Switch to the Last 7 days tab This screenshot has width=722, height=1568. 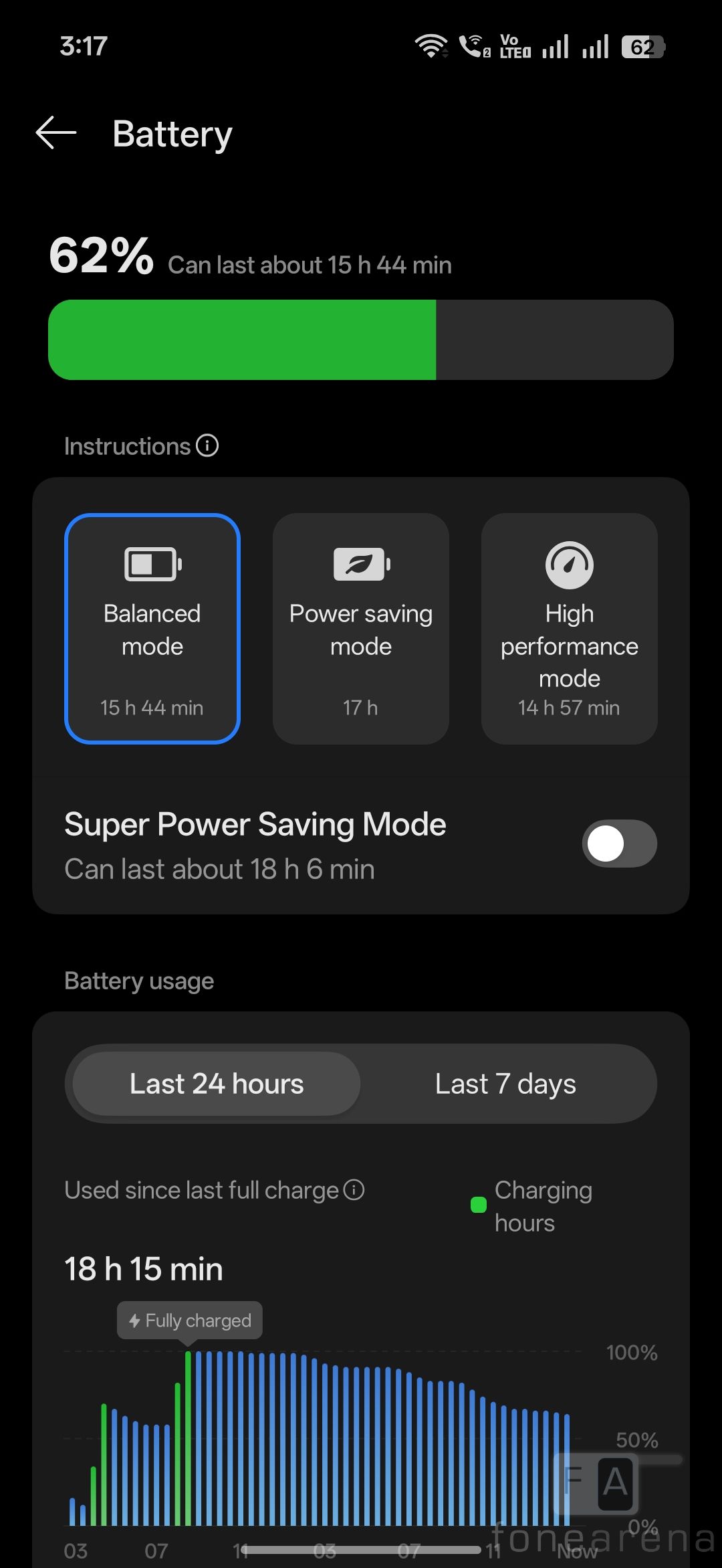click(x=505, y=1084)
